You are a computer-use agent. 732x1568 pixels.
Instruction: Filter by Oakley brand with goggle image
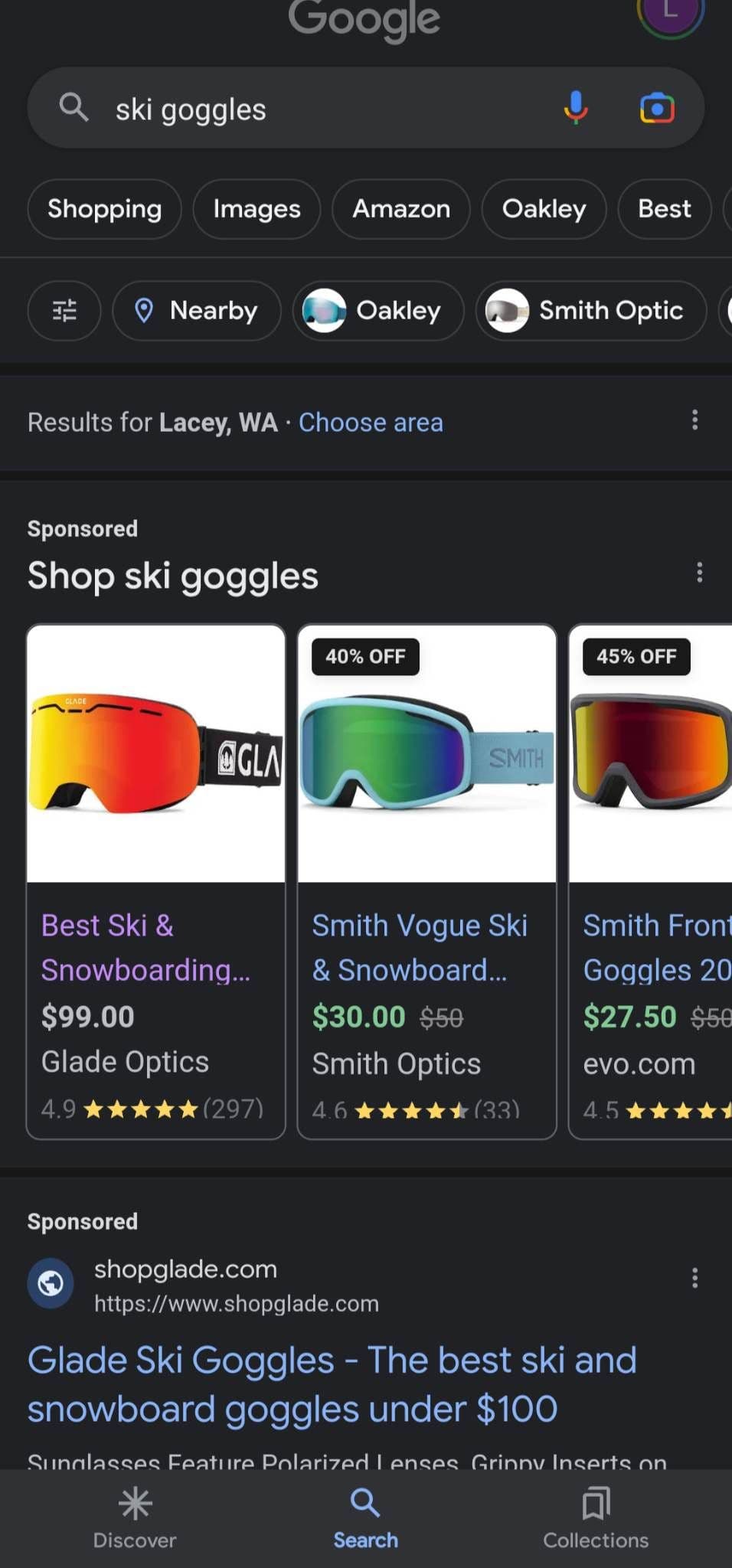[377, 311]
